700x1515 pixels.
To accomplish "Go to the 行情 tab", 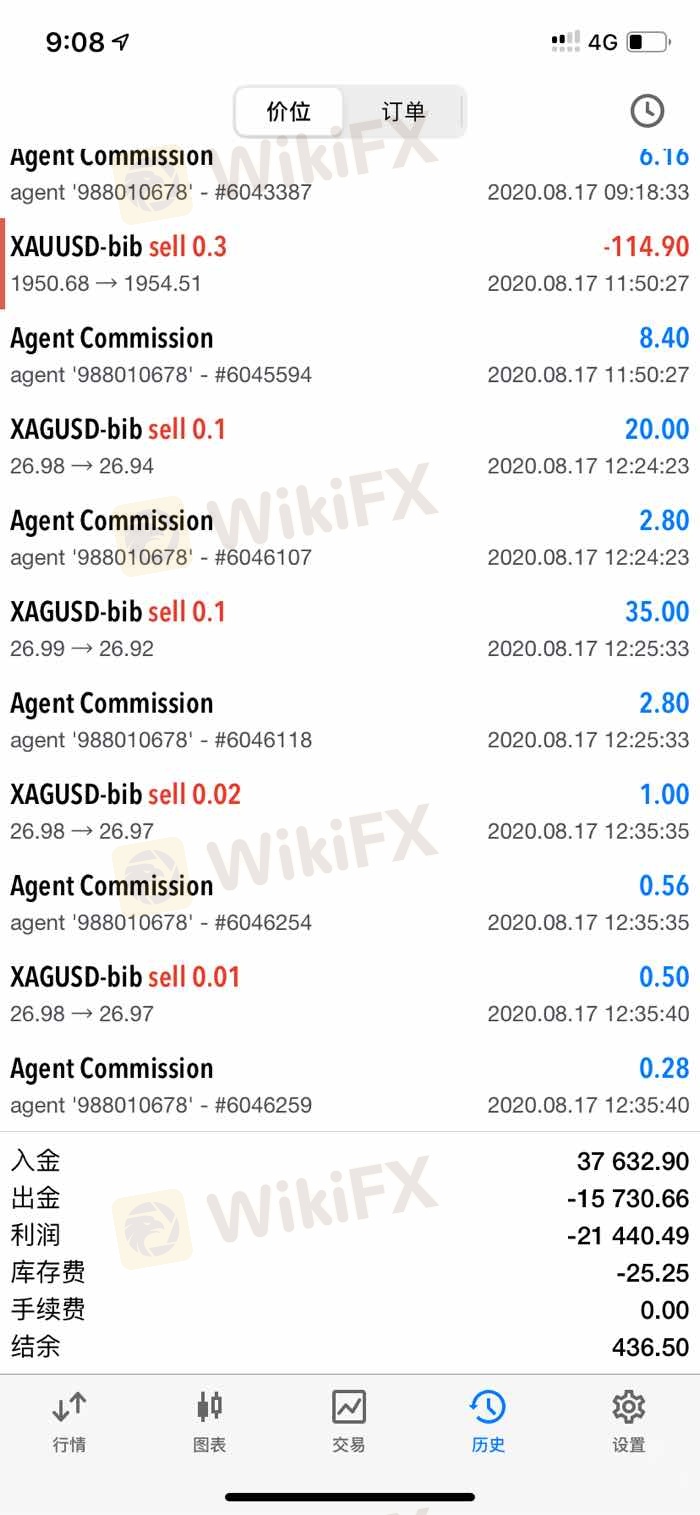I will pyautogui.click(x=69, y=1422).
